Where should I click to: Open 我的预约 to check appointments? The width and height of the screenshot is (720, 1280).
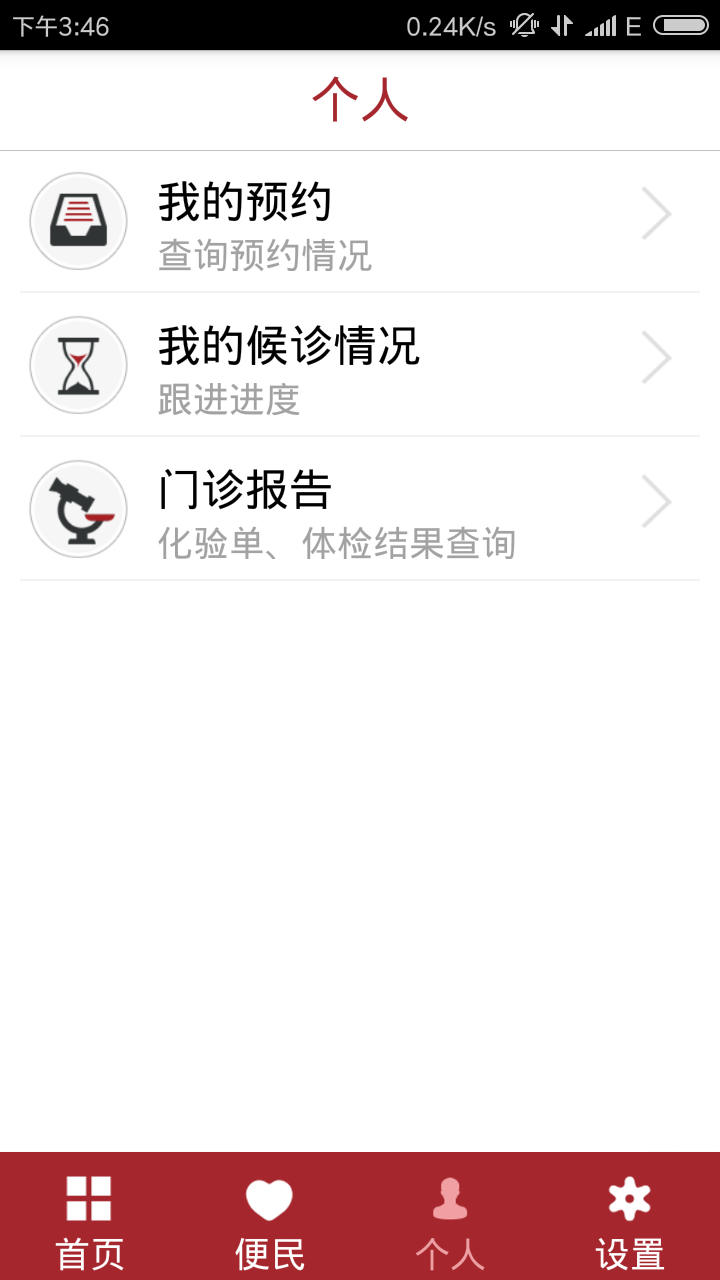click(360, 222)
